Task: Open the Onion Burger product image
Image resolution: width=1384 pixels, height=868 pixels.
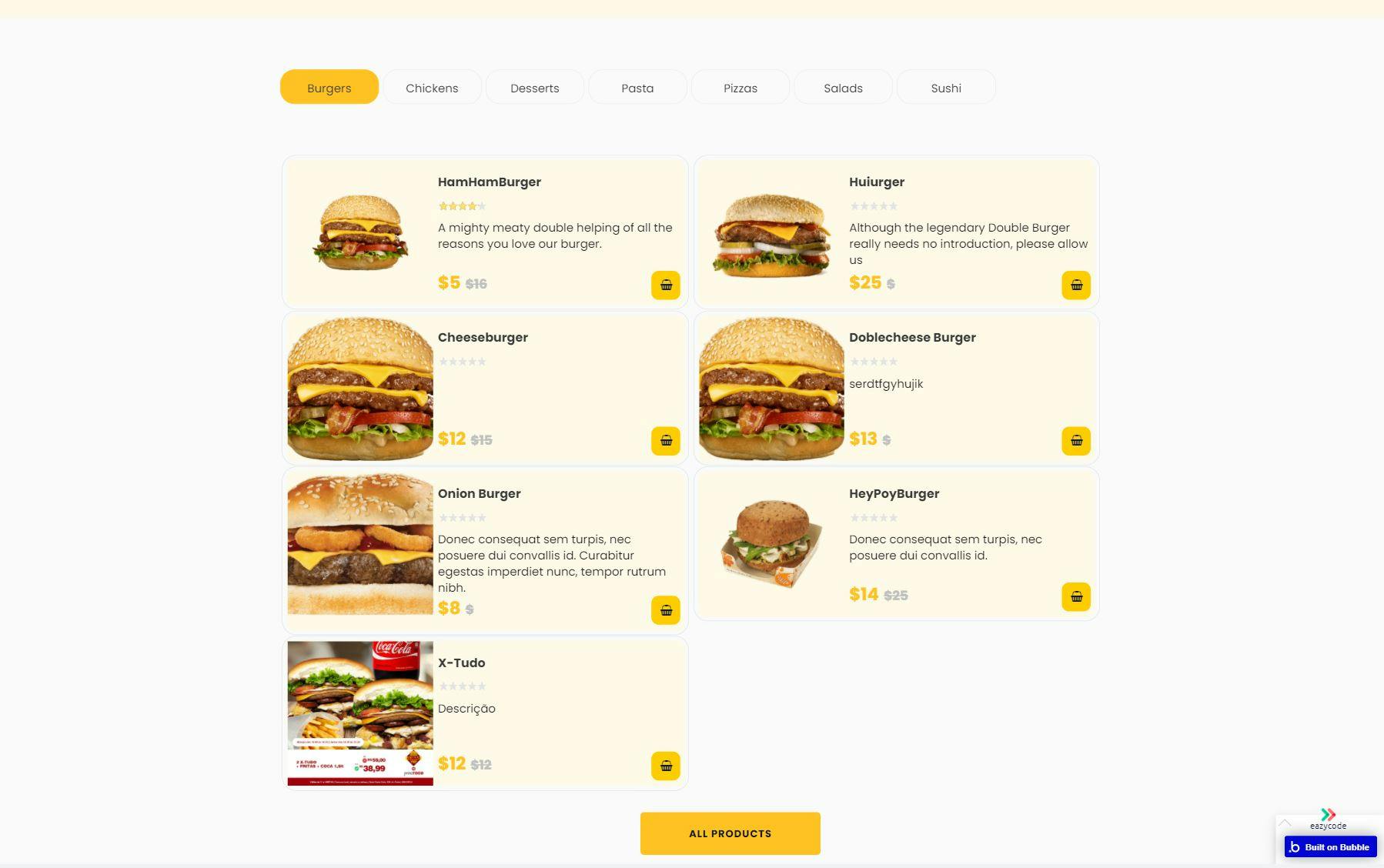Action: (x=359, y=544)
